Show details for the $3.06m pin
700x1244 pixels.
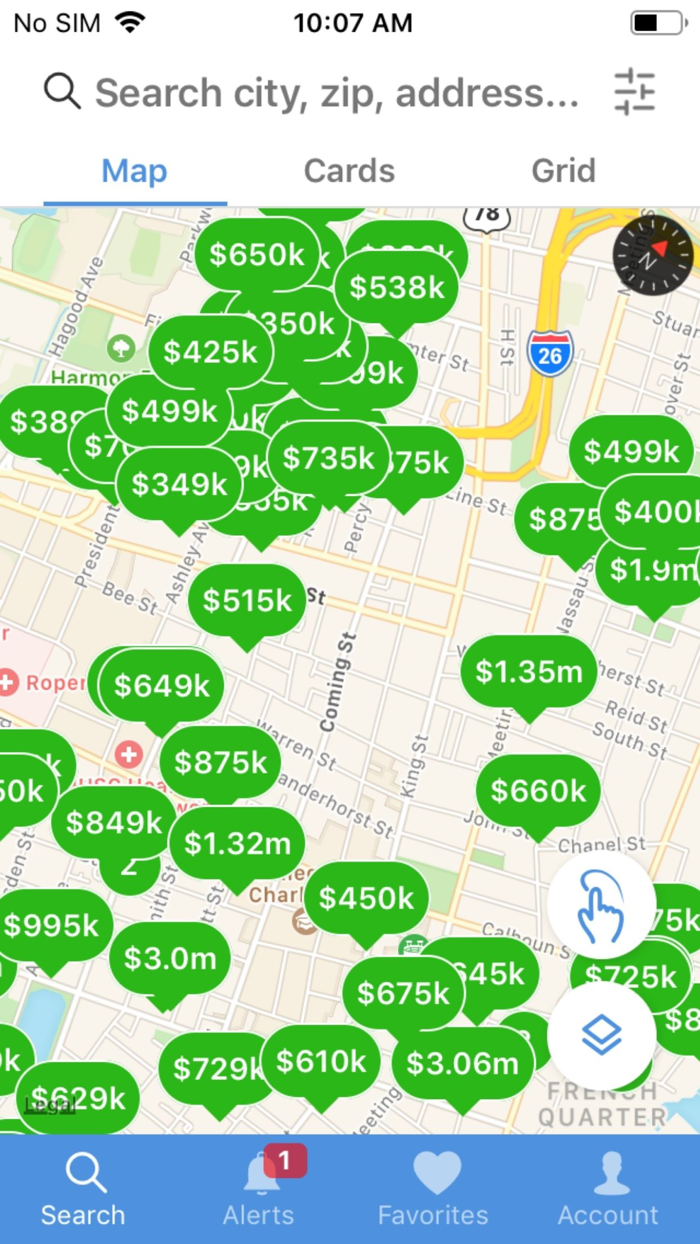[x=462, y=1063]
